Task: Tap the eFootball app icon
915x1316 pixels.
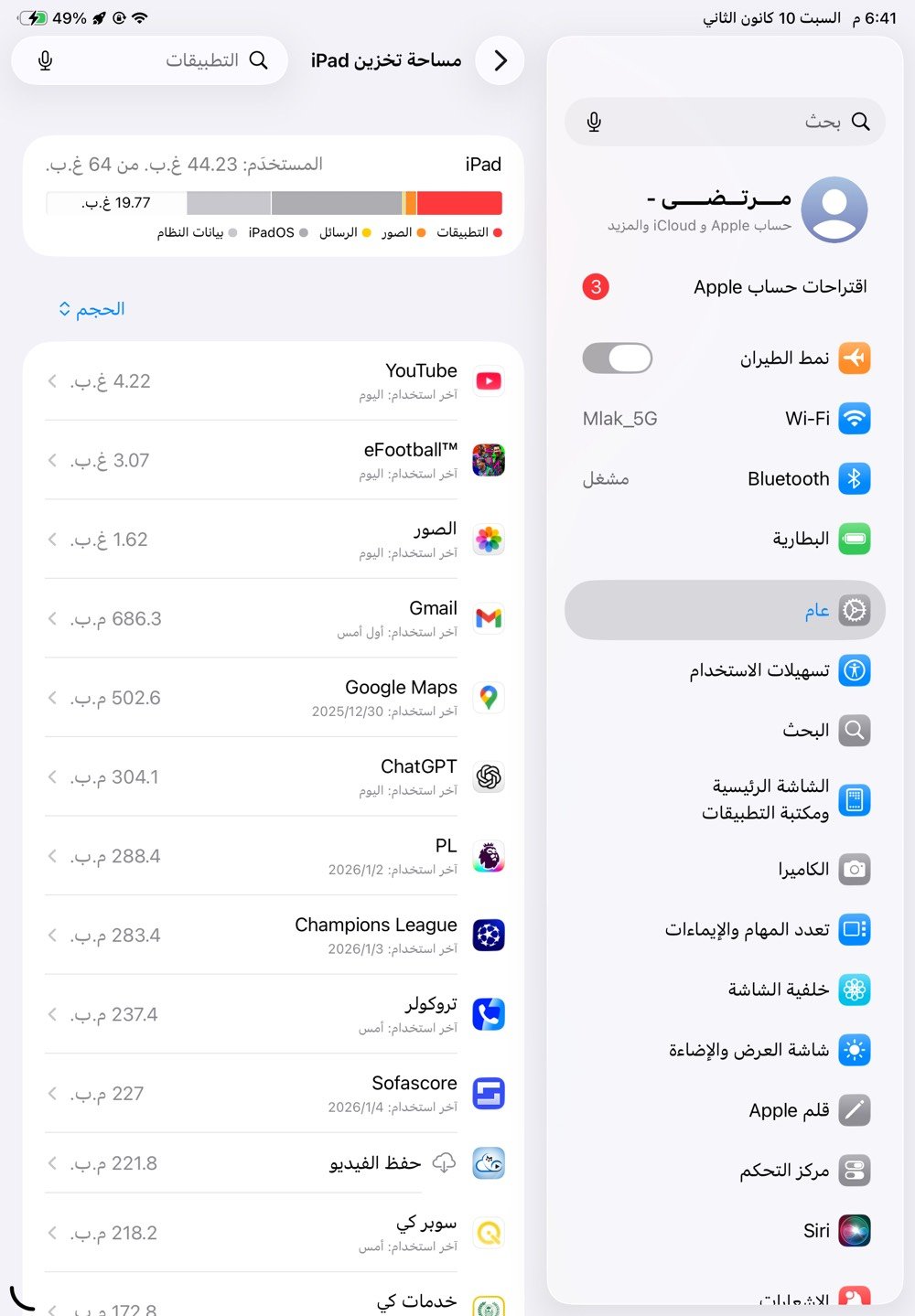Action: click(489, 461)
